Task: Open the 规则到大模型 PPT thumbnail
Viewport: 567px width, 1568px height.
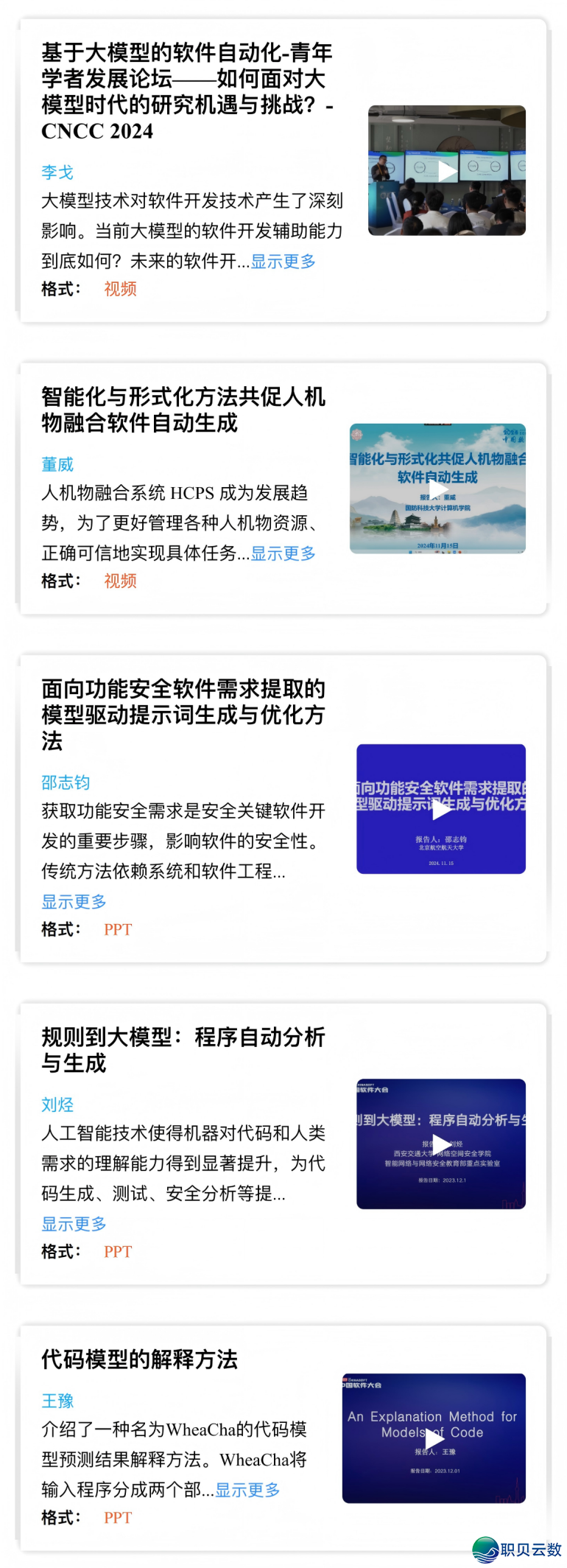Action: coord(441,1144)
